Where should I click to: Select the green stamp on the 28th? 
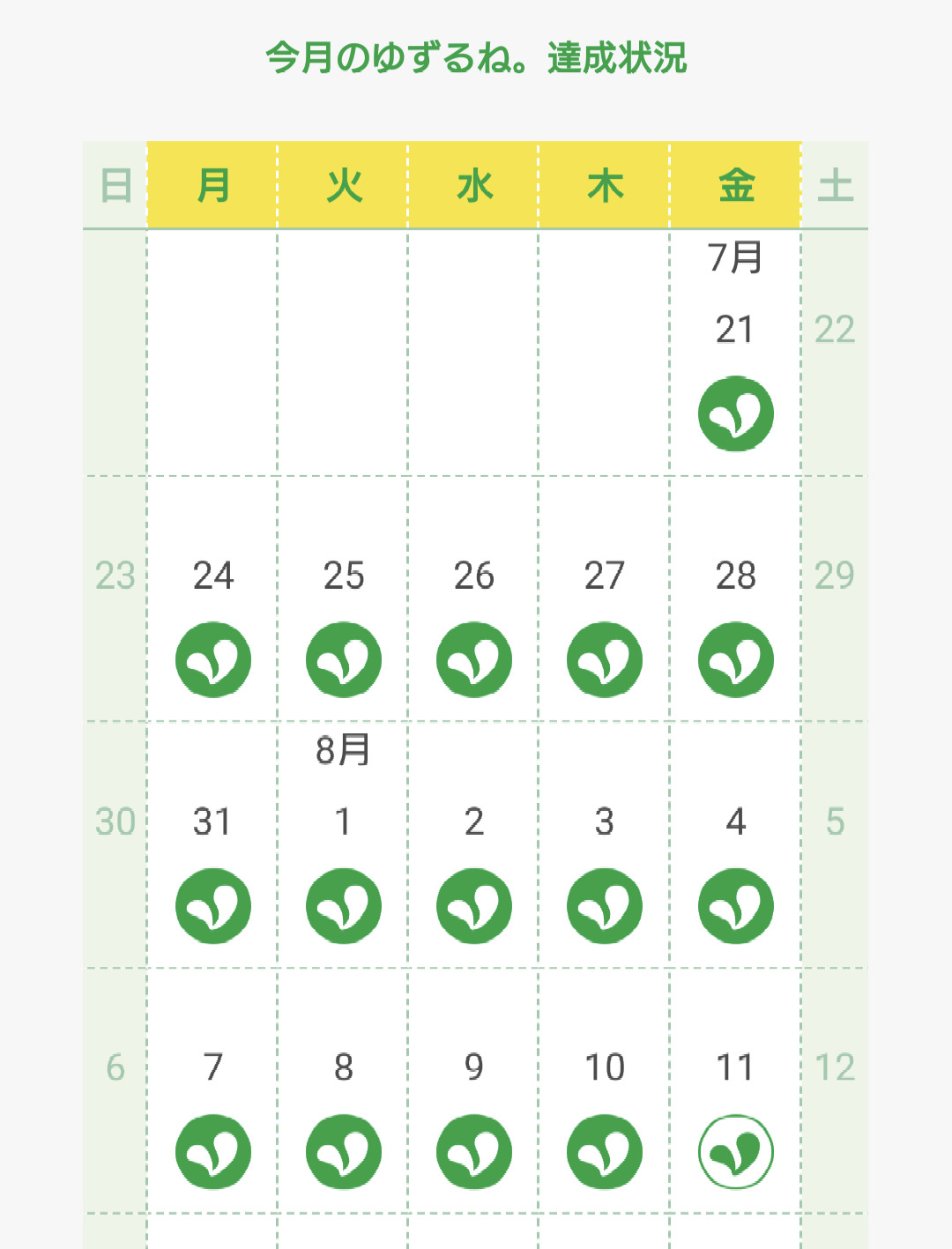(735, 659)
